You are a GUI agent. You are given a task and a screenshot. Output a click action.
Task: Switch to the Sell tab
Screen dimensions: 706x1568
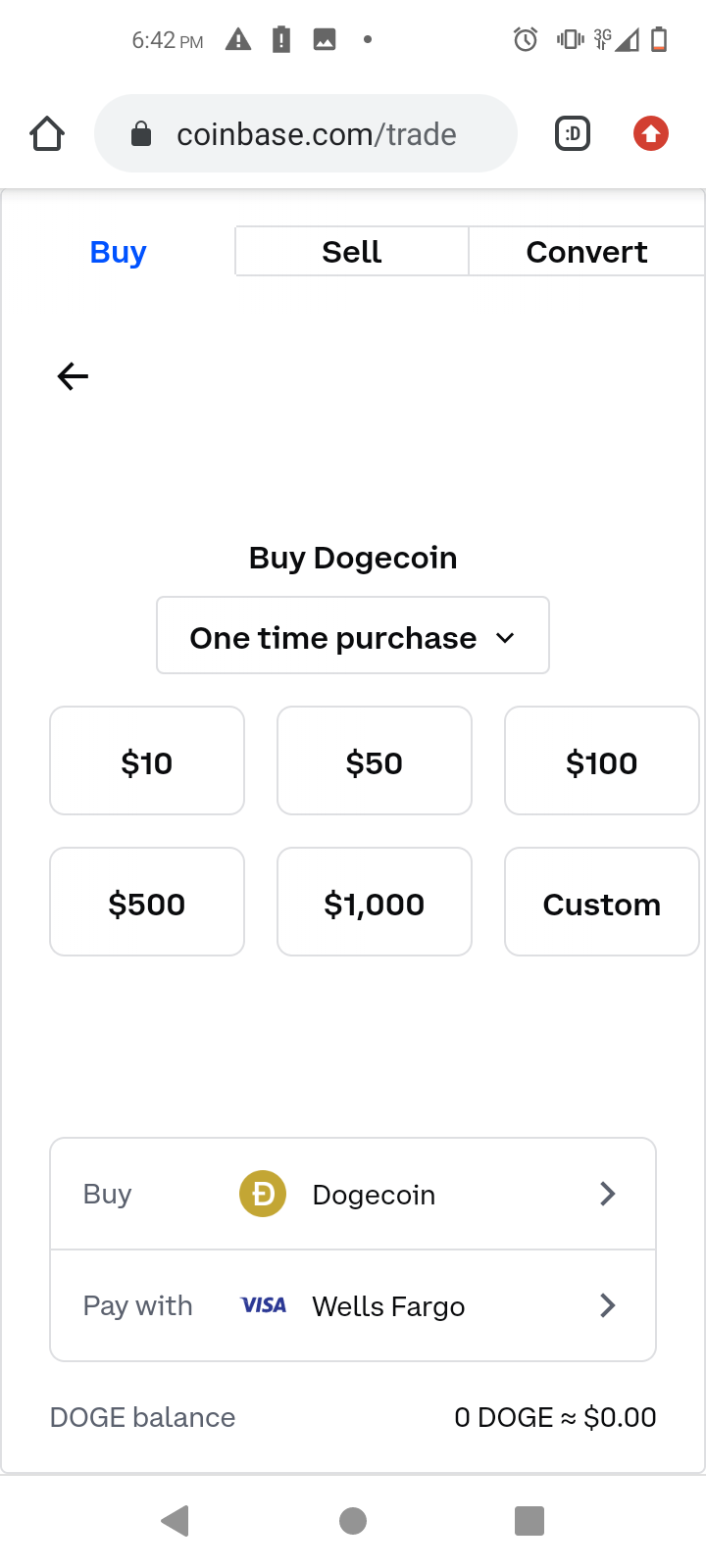(x=352, y=252)
